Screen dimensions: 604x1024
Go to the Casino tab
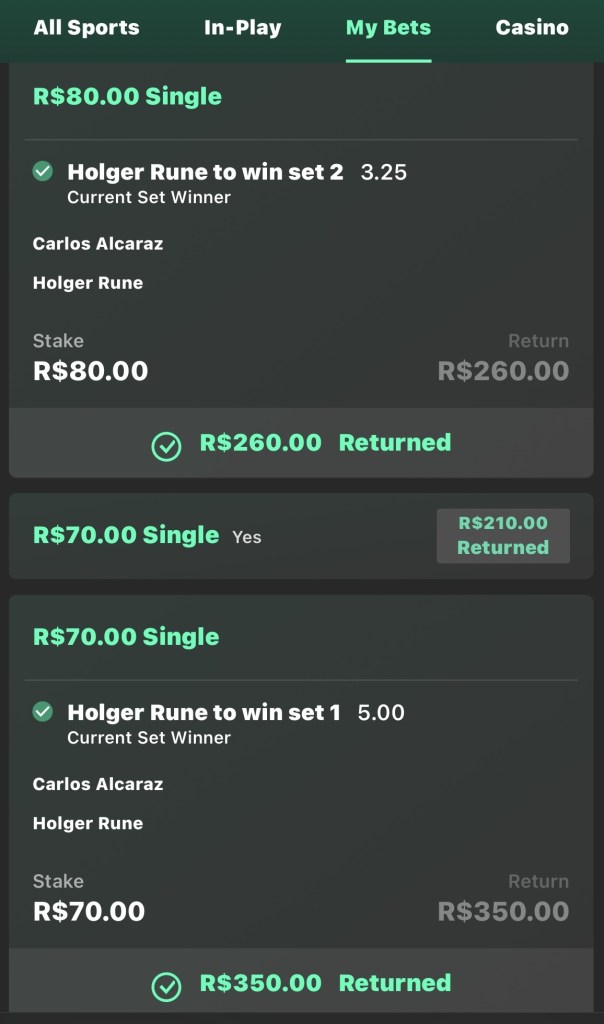click(532, 28)
